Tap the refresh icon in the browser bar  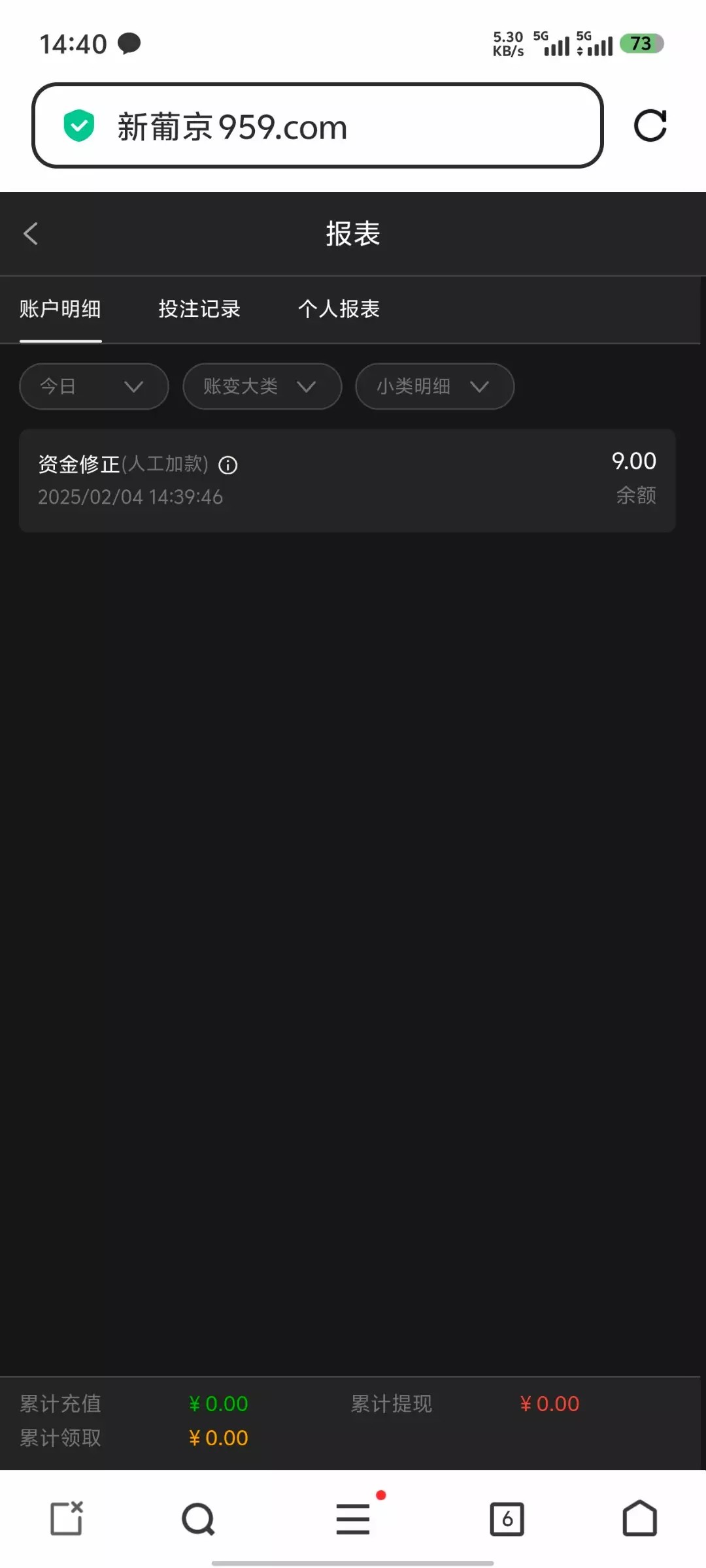point(651,125)
